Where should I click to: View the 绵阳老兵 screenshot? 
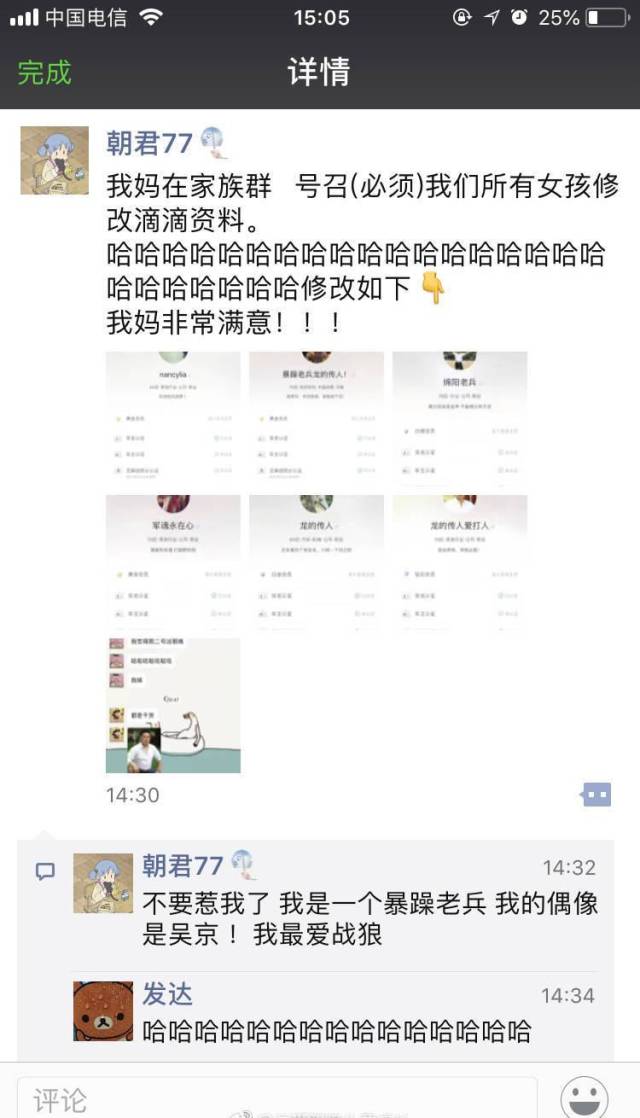coord(459,418)
